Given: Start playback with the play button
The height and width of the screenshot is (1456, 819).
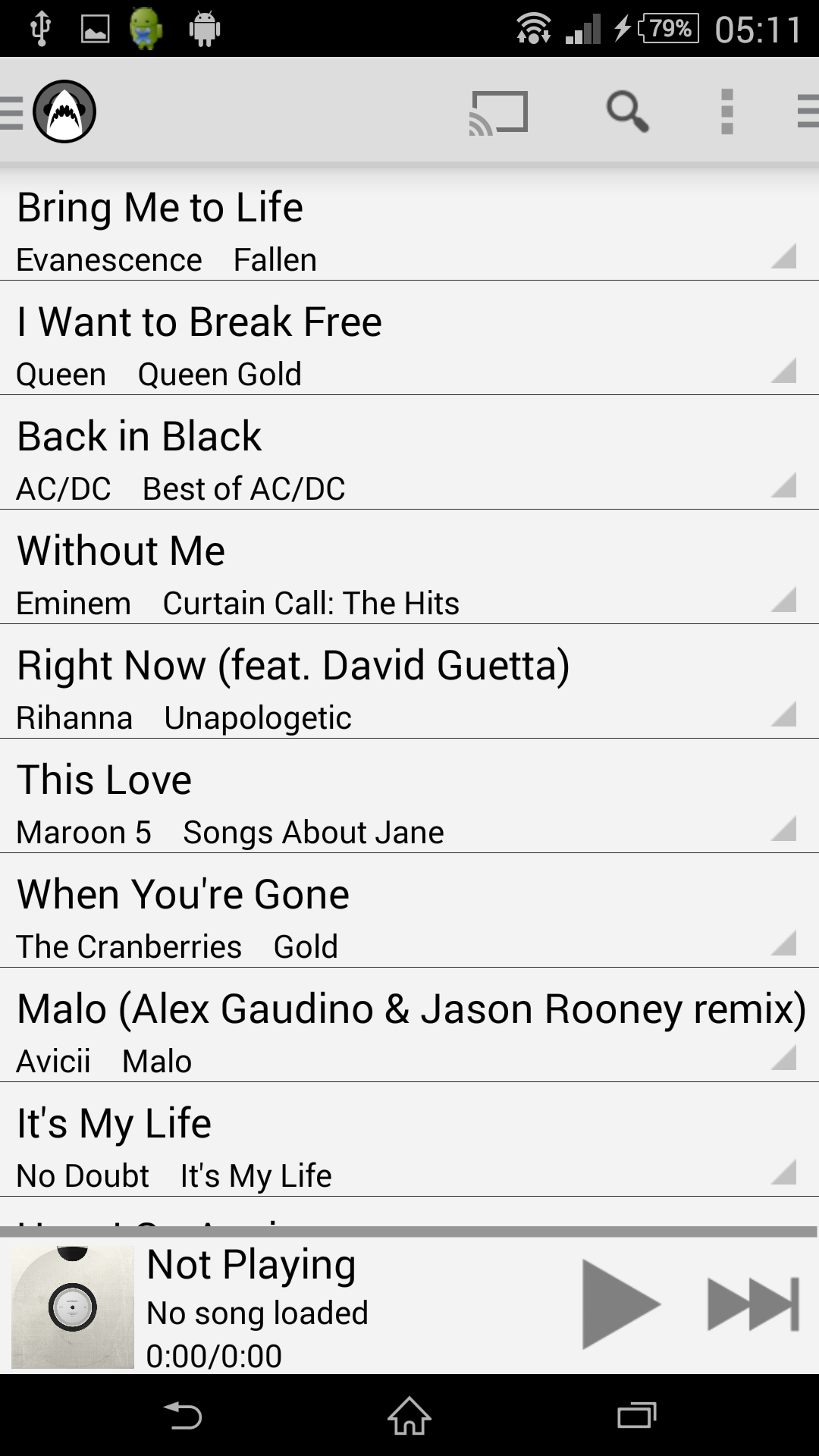Looking at the screenshot, I should [x=620, y=1304].
